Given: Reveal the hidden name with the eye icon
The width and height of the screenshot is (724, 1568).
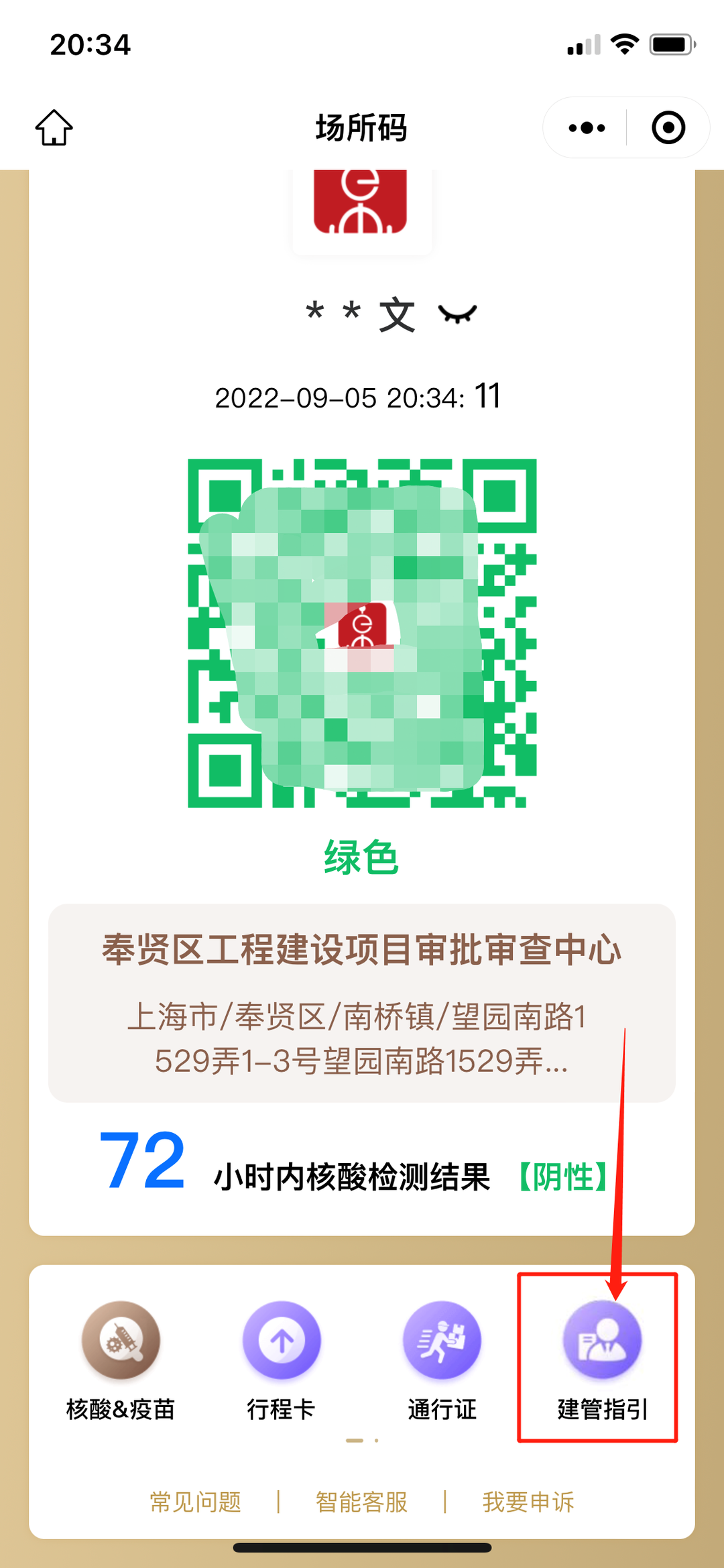Looking at the screenshot, I should [457, 314].
